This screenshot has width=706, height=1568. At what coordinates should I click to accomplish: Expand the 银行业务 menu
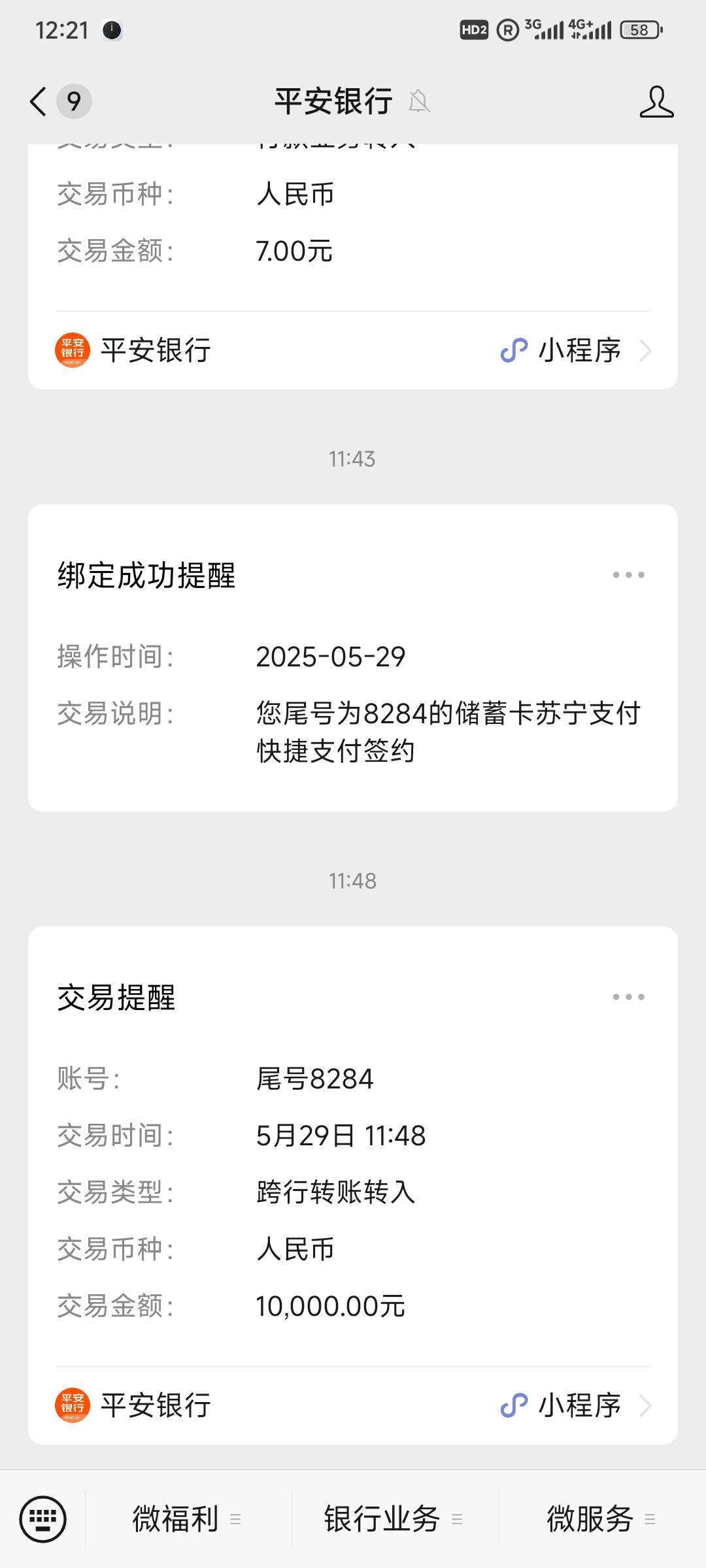395,1519
